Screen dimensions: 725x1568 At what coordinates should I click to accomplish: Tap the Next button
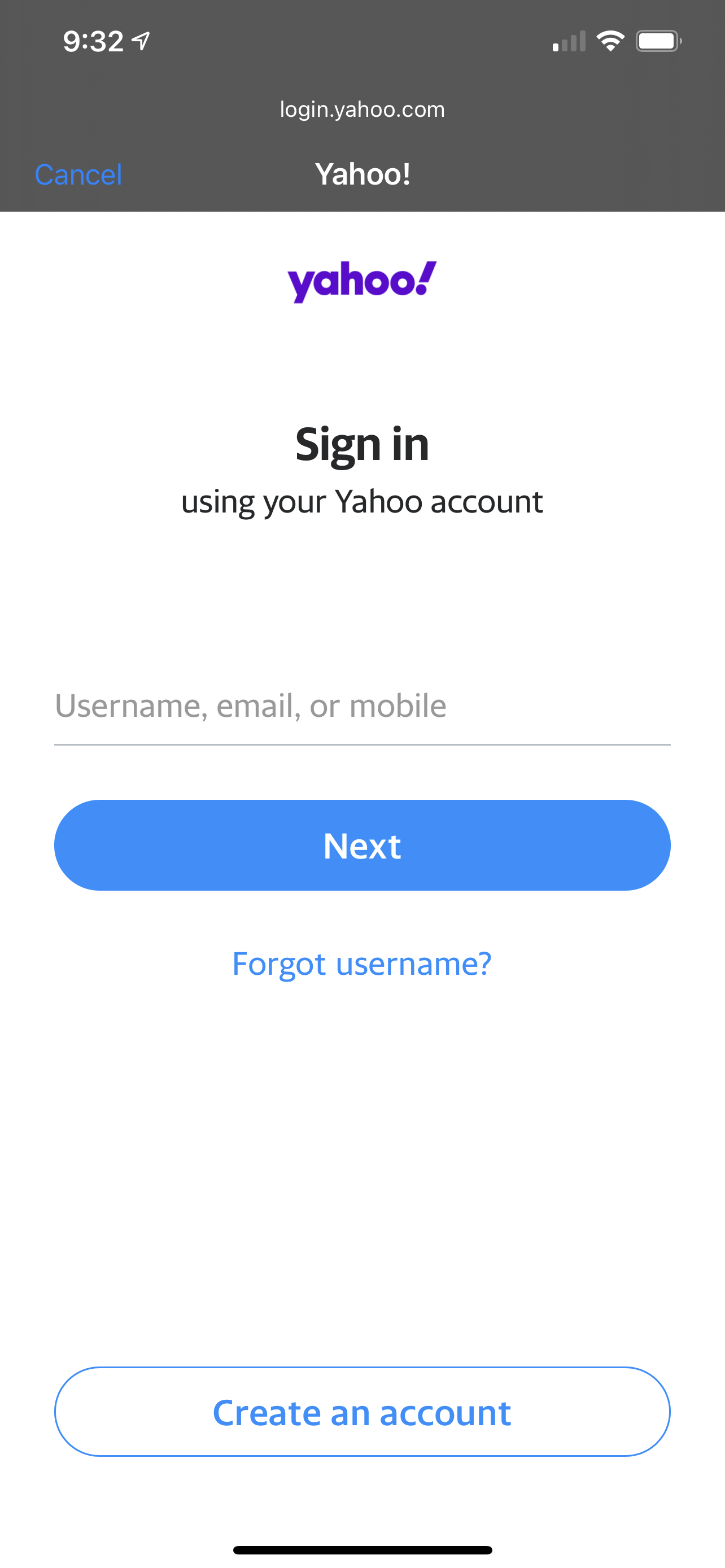361,846
